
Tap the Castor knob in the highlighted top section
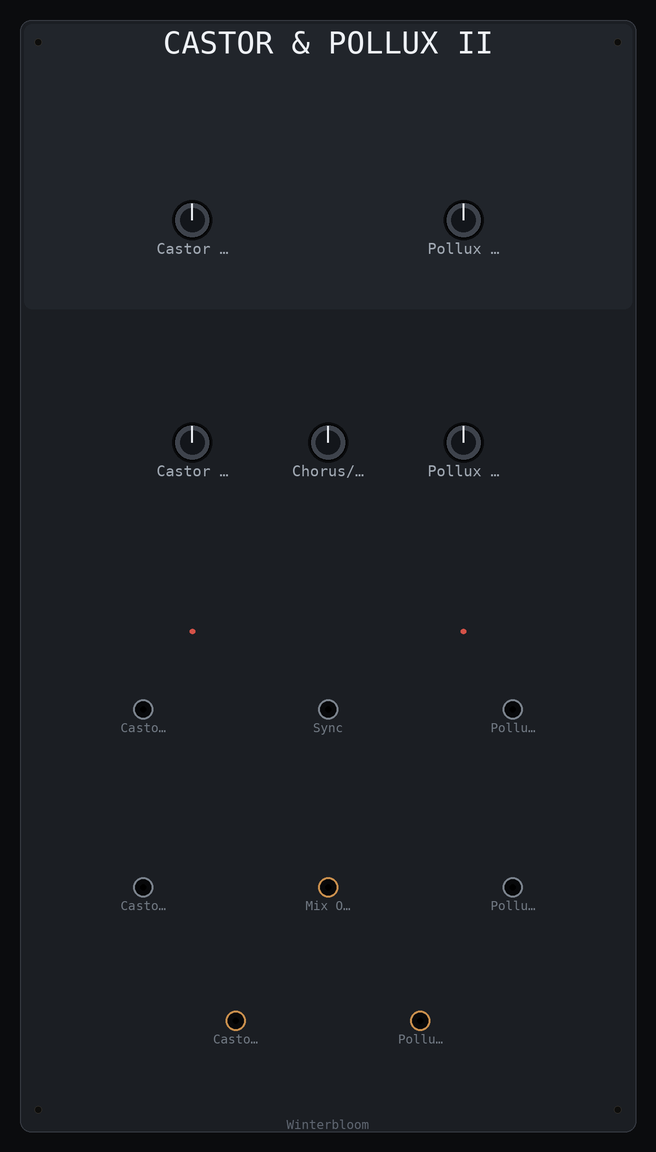click(192, 220)
